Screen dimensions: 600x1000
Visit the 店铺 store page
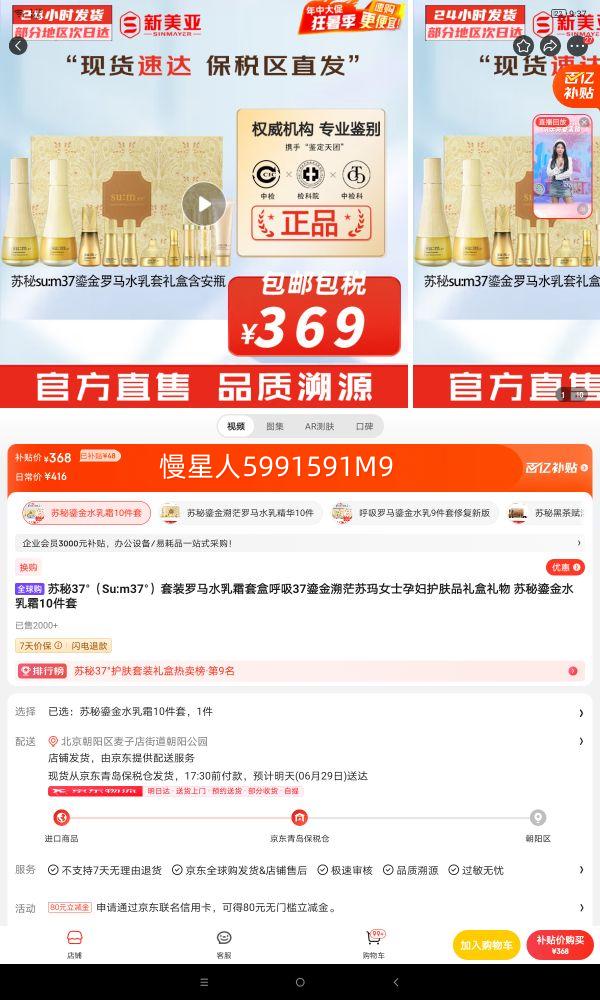74,944
